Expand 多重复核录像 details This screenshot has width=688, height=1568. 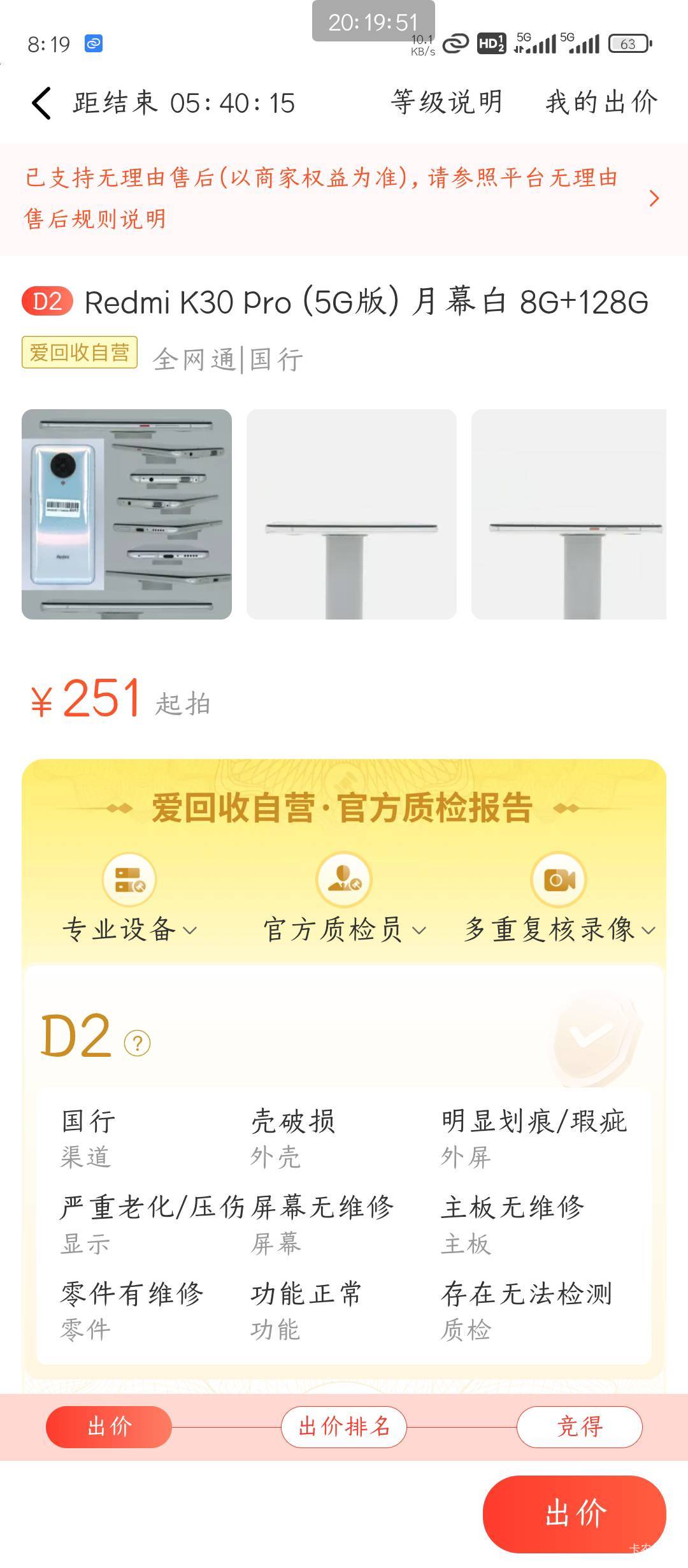(559, 929)
